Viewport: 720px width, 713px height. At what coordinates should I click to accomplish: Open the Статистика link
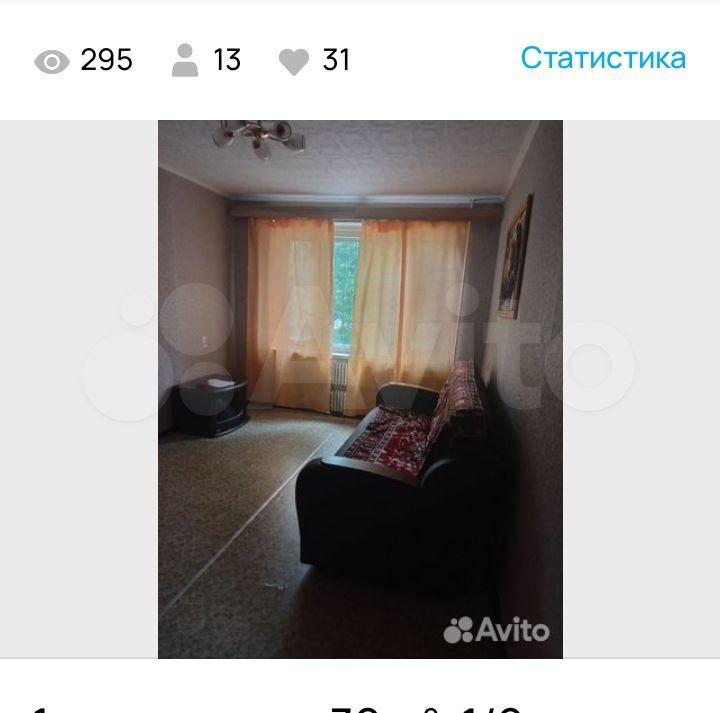(x=603, y=58)
